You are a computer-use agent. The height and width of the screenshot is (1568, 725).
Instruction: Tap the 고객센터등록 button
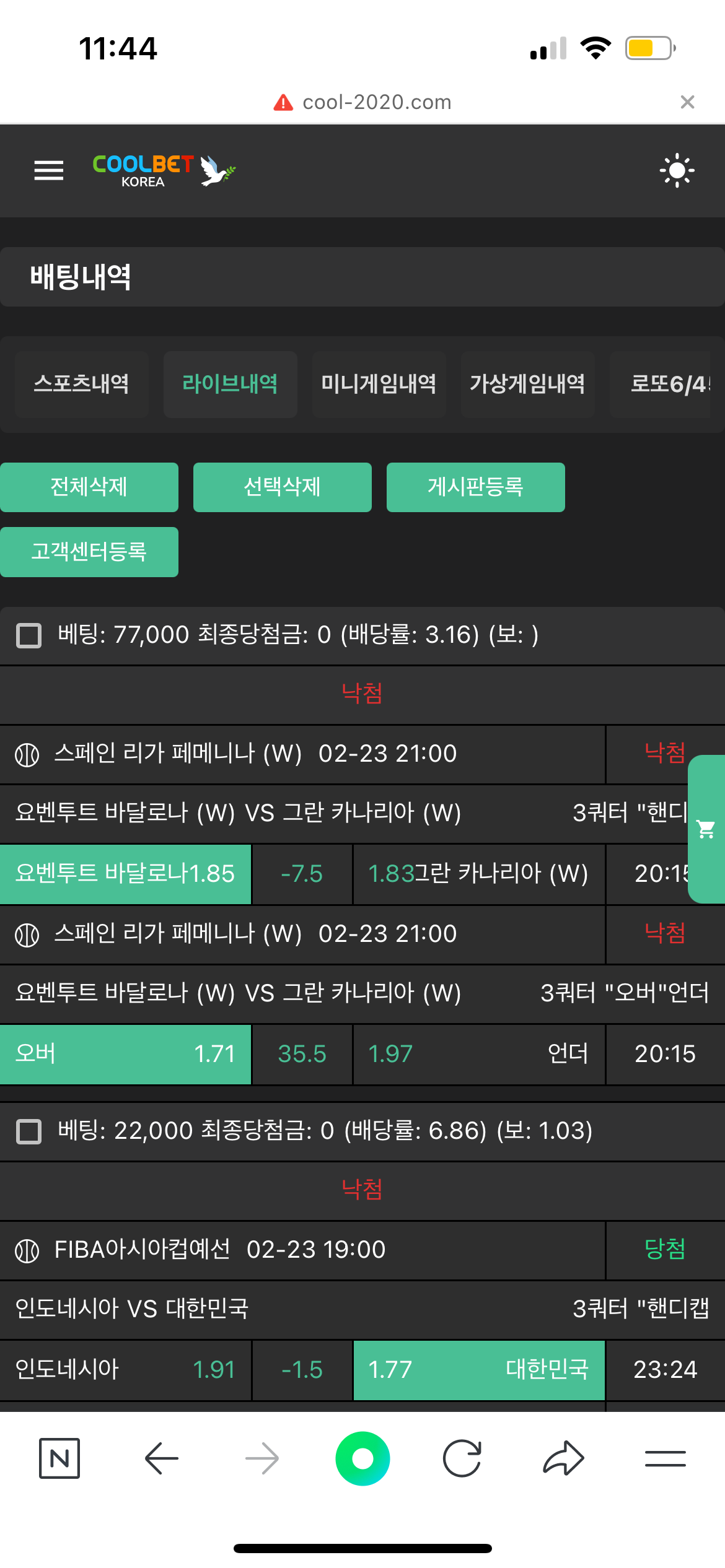point(89,552)
